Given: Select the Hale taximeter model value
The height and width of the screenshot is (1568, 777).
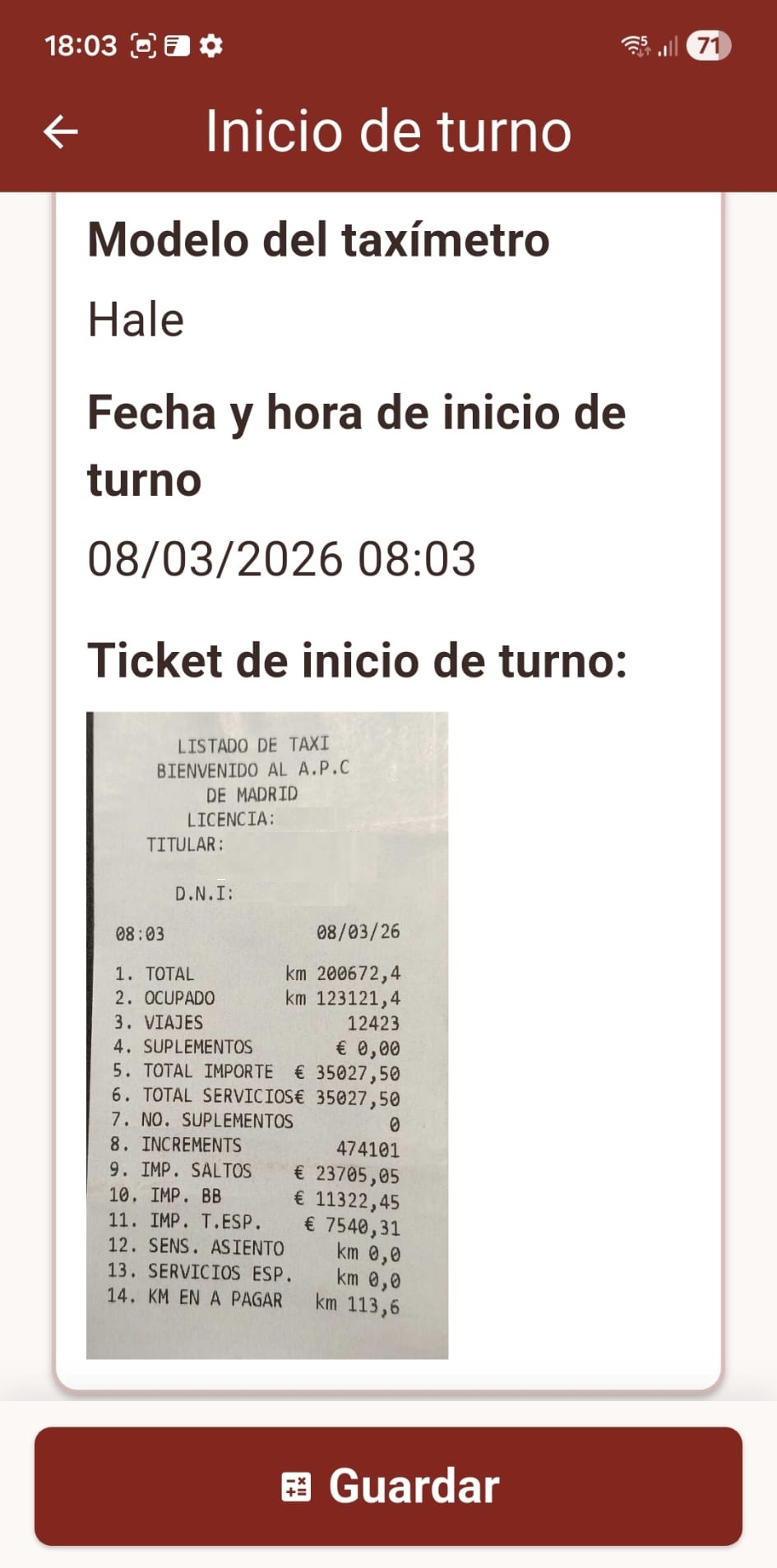Looking at the screenshot, I should (x=136, y=321).
